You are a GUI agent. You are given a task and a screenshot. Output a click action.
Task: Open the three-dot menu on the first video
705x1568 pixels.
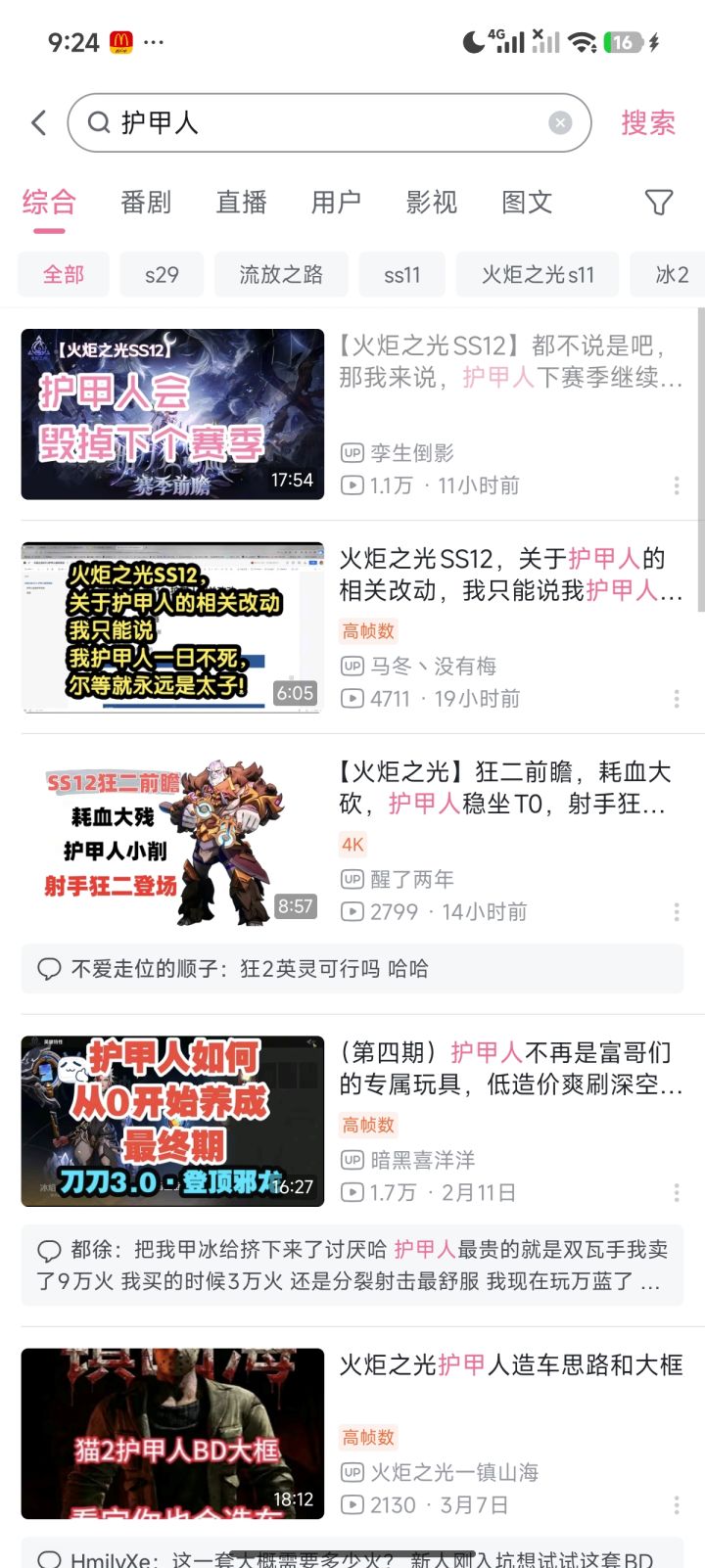point(676,484)
